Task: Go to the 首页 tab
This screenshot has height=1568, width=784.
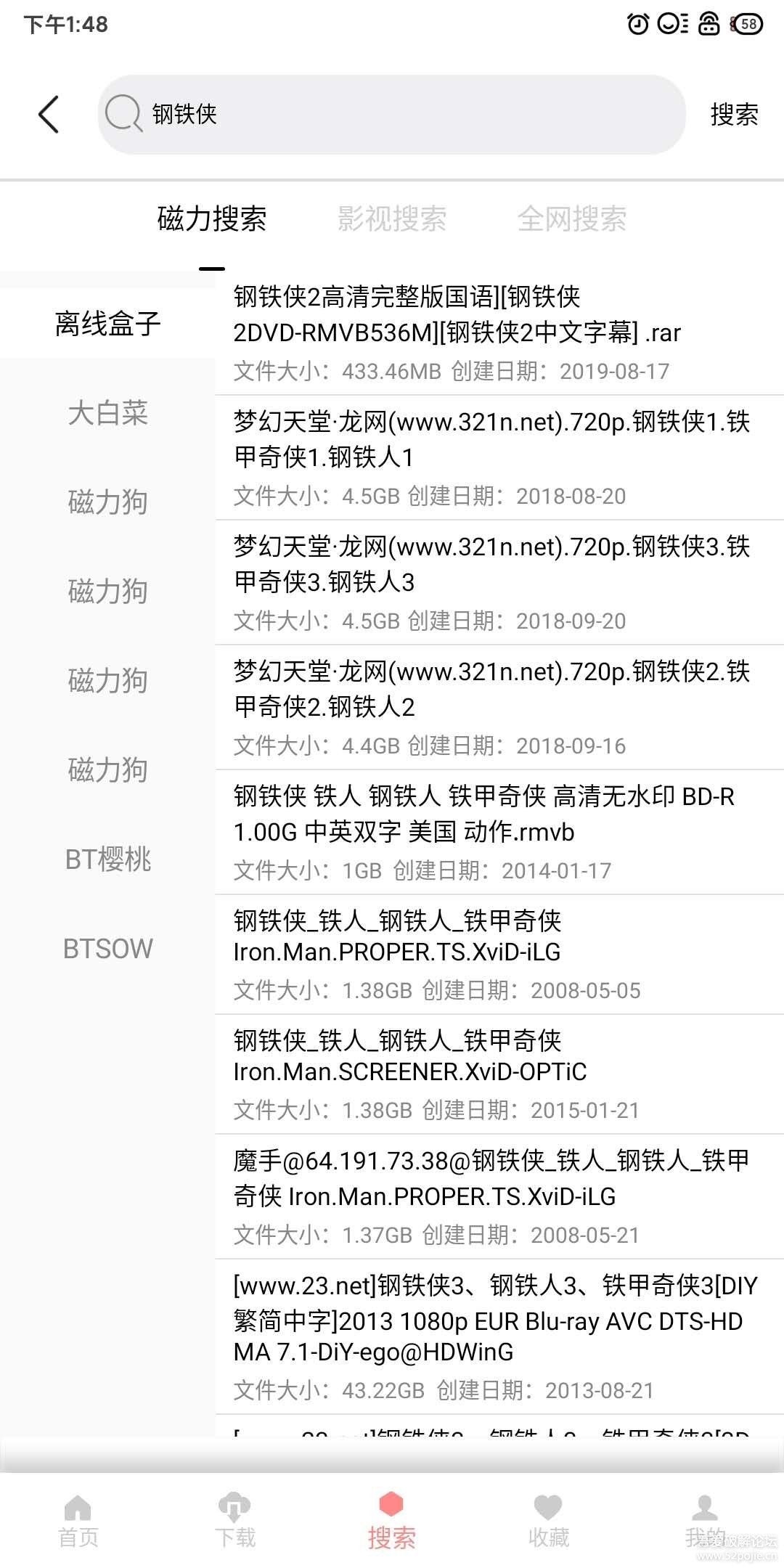Action: 78,1522
